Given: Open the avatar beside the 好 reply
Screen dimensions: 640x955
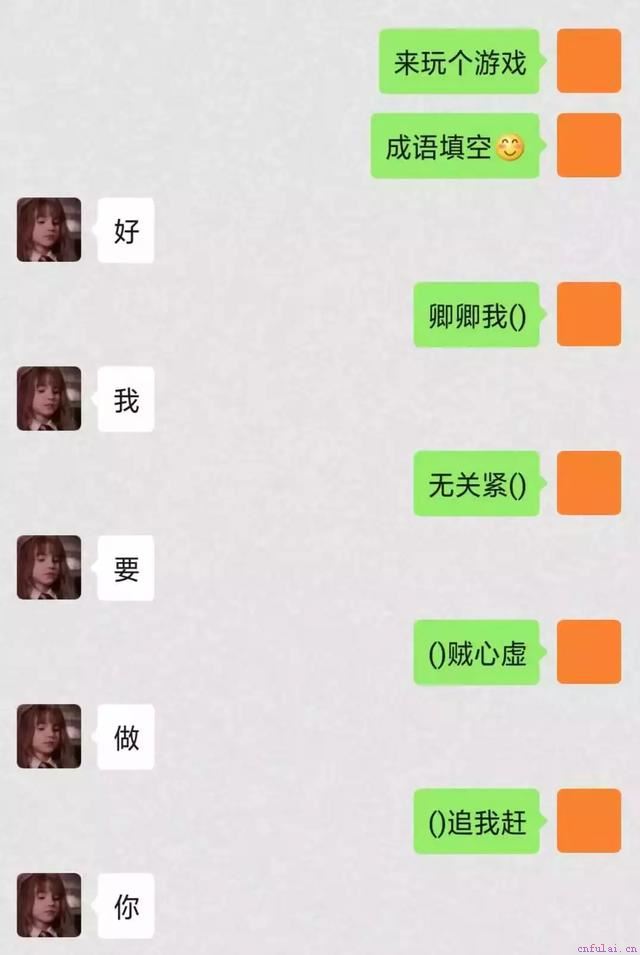Looking at the screenshot, I should click(x=49, y=230).
